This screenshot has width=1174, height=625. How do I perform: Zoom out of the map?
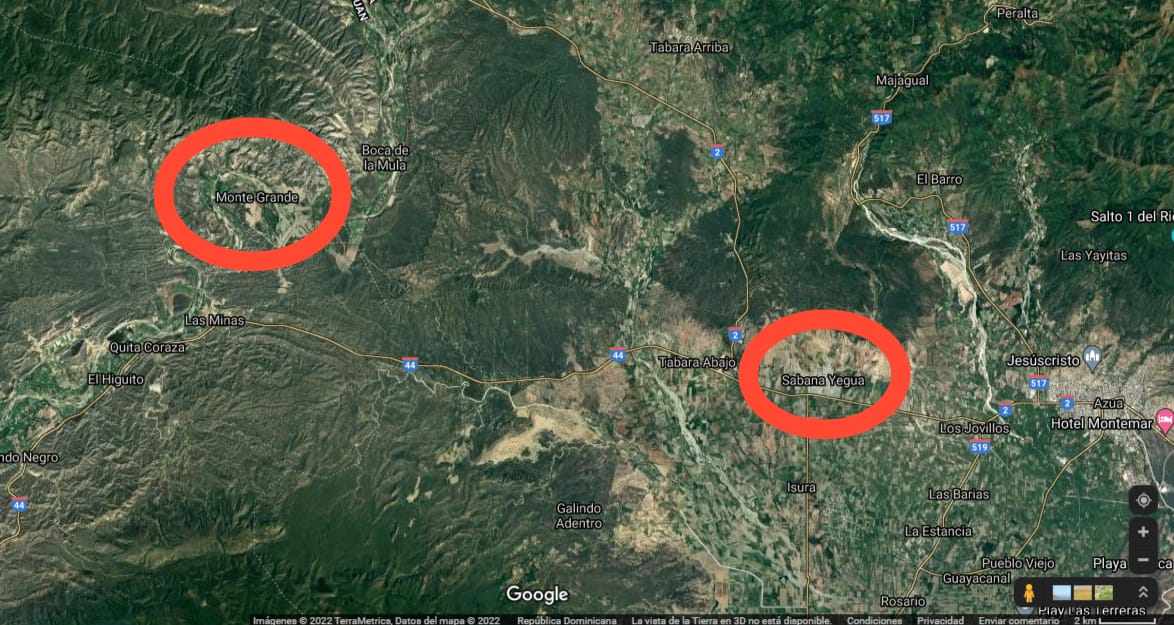[1143, 558]
